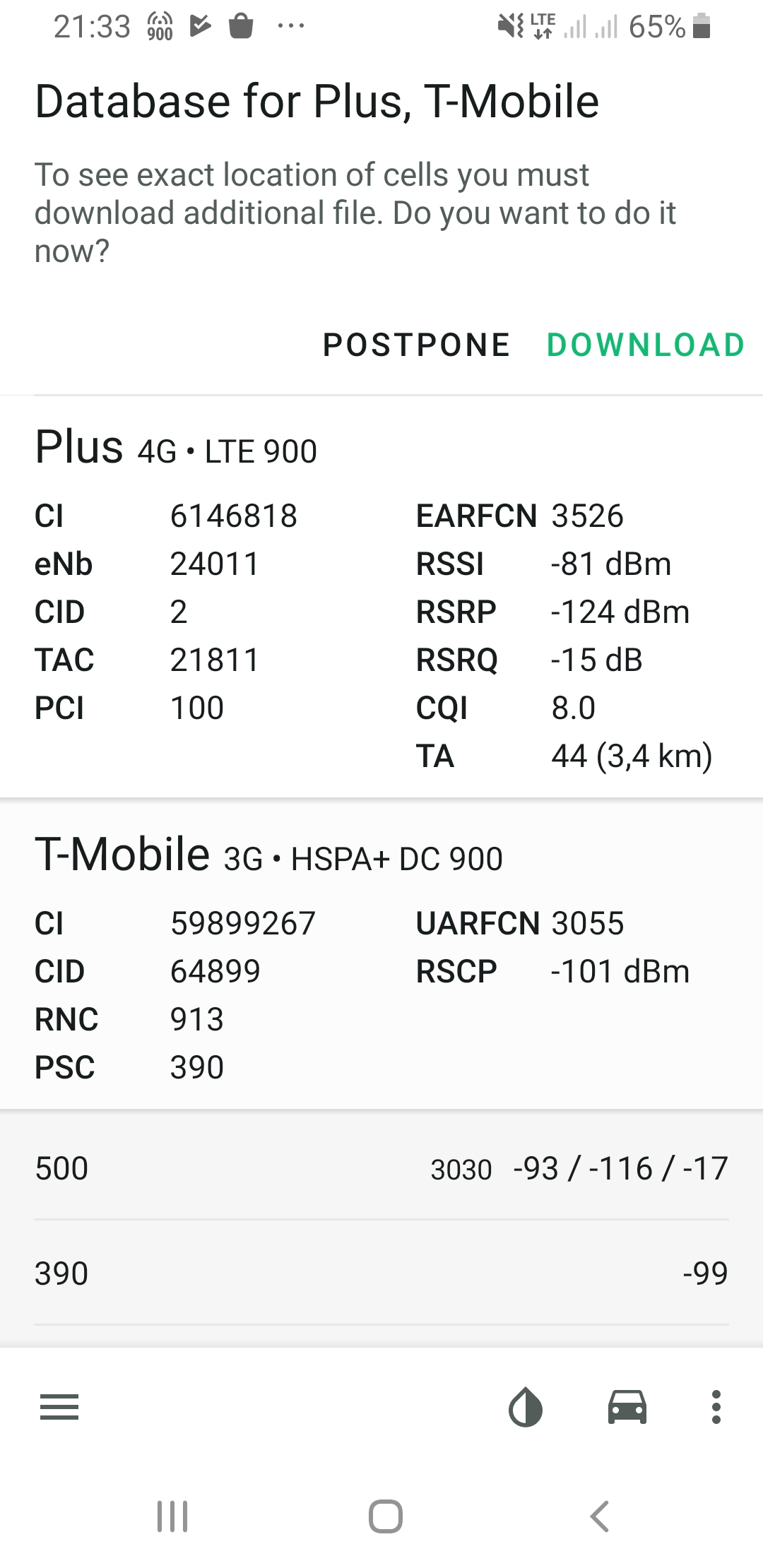This screenshot has height=1568, width=763.
Task: Select neighbor cell 500 row
Action: point(381,1168)
